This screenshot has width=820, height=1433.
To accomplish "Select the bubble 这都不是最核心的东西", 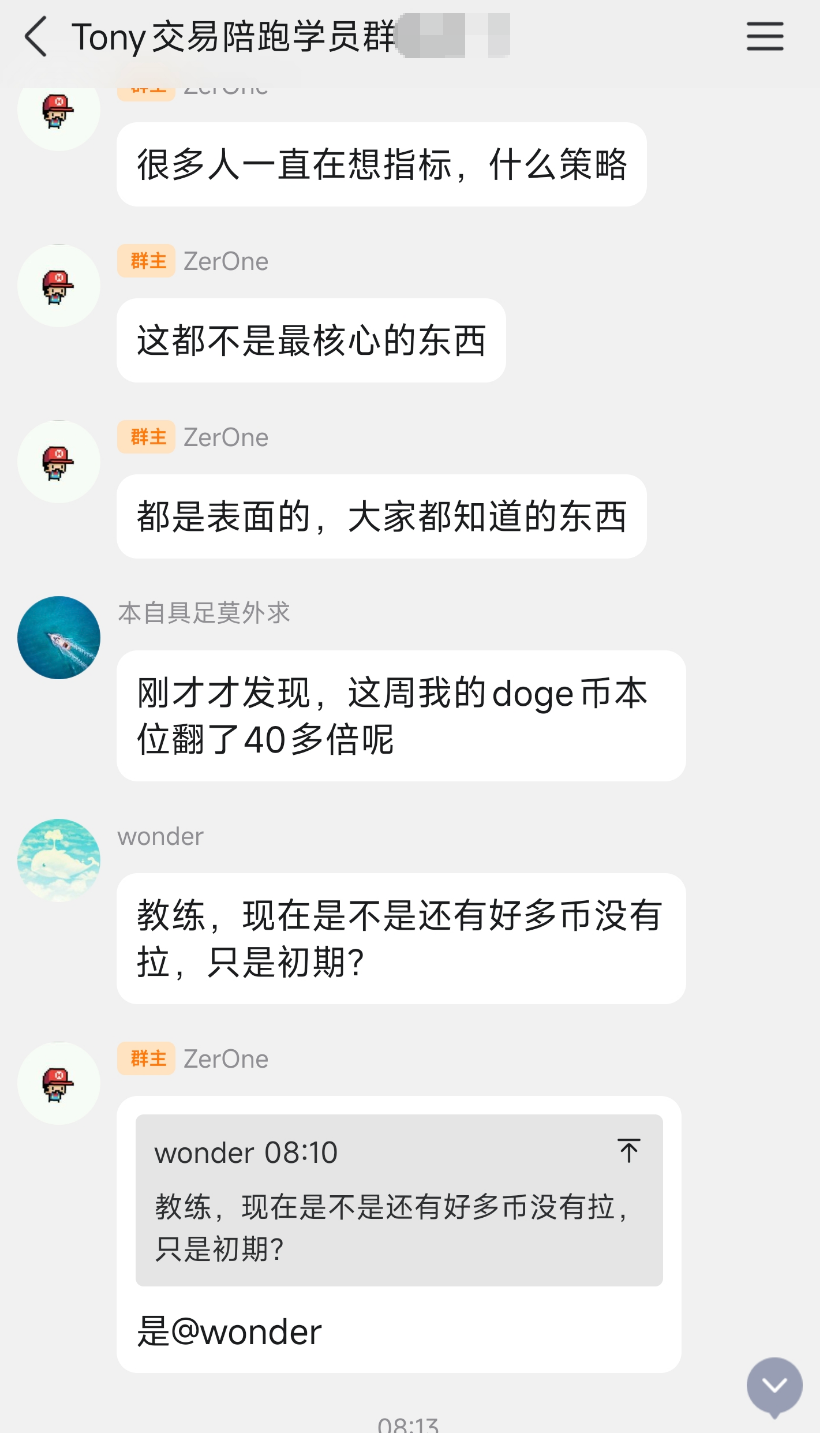I will 310,341.
